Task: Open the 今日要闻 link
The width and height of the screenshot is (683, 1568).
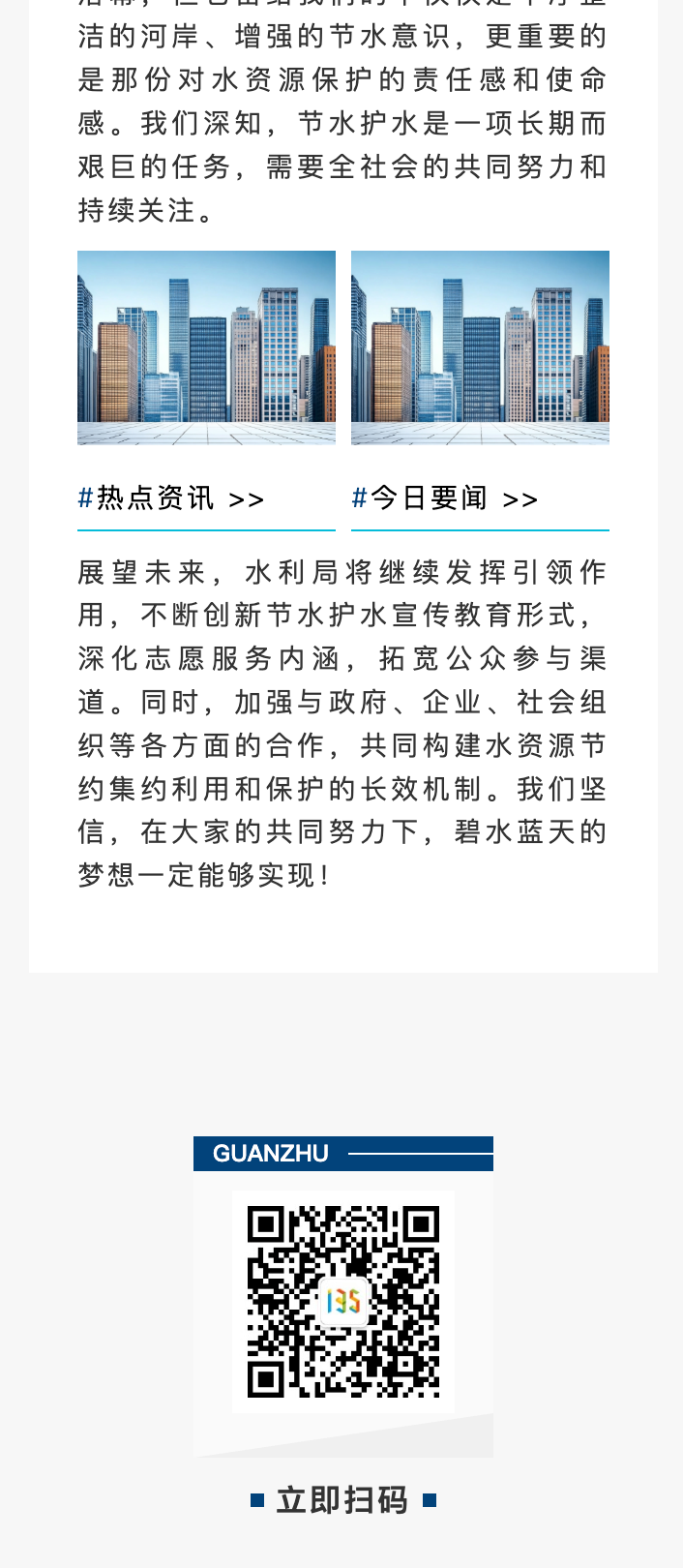Action: 445,498
